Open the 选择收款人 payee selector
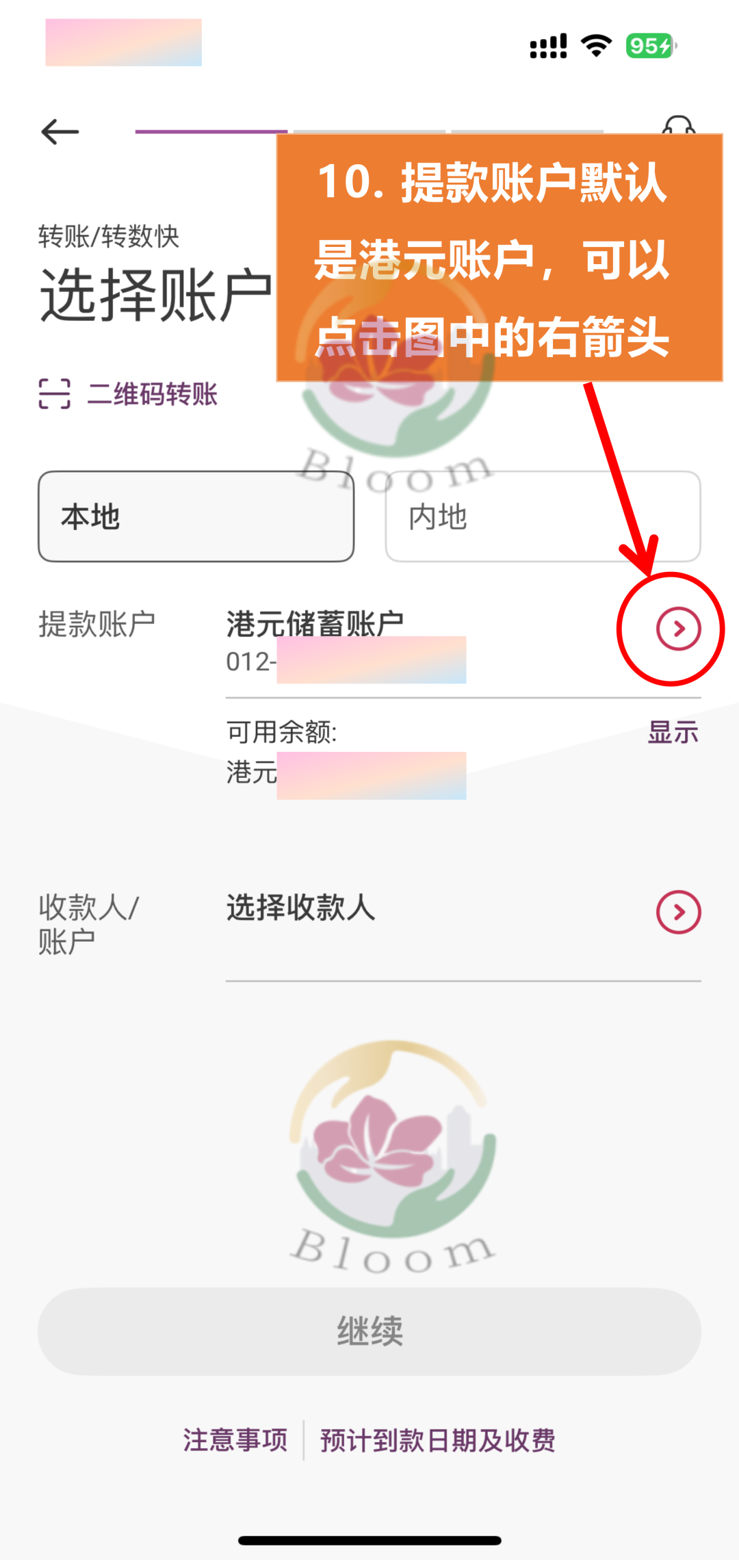 678,912
